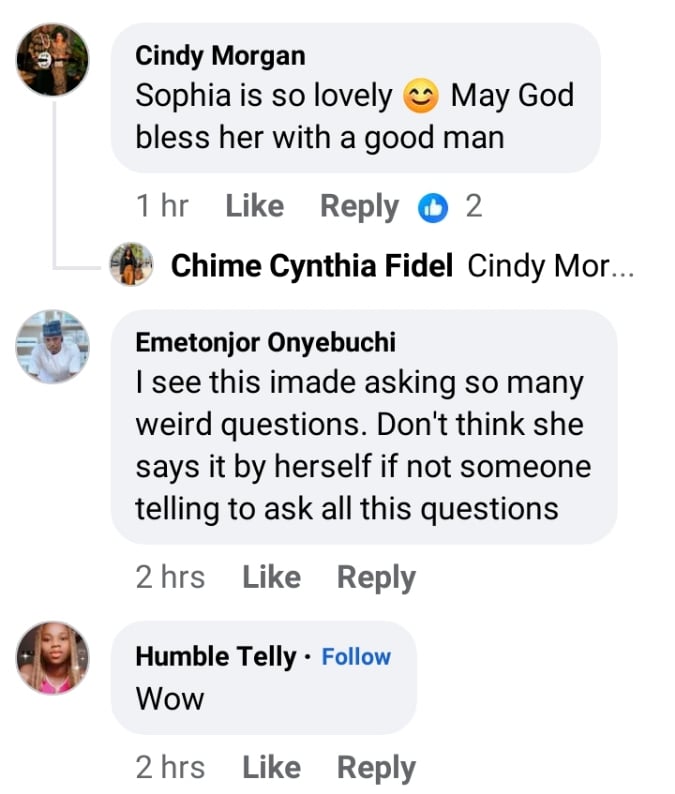This screenshot has height=794, width=675.
Task: Reply to Humble Telly's comment
Action: (x=376, y=767)
